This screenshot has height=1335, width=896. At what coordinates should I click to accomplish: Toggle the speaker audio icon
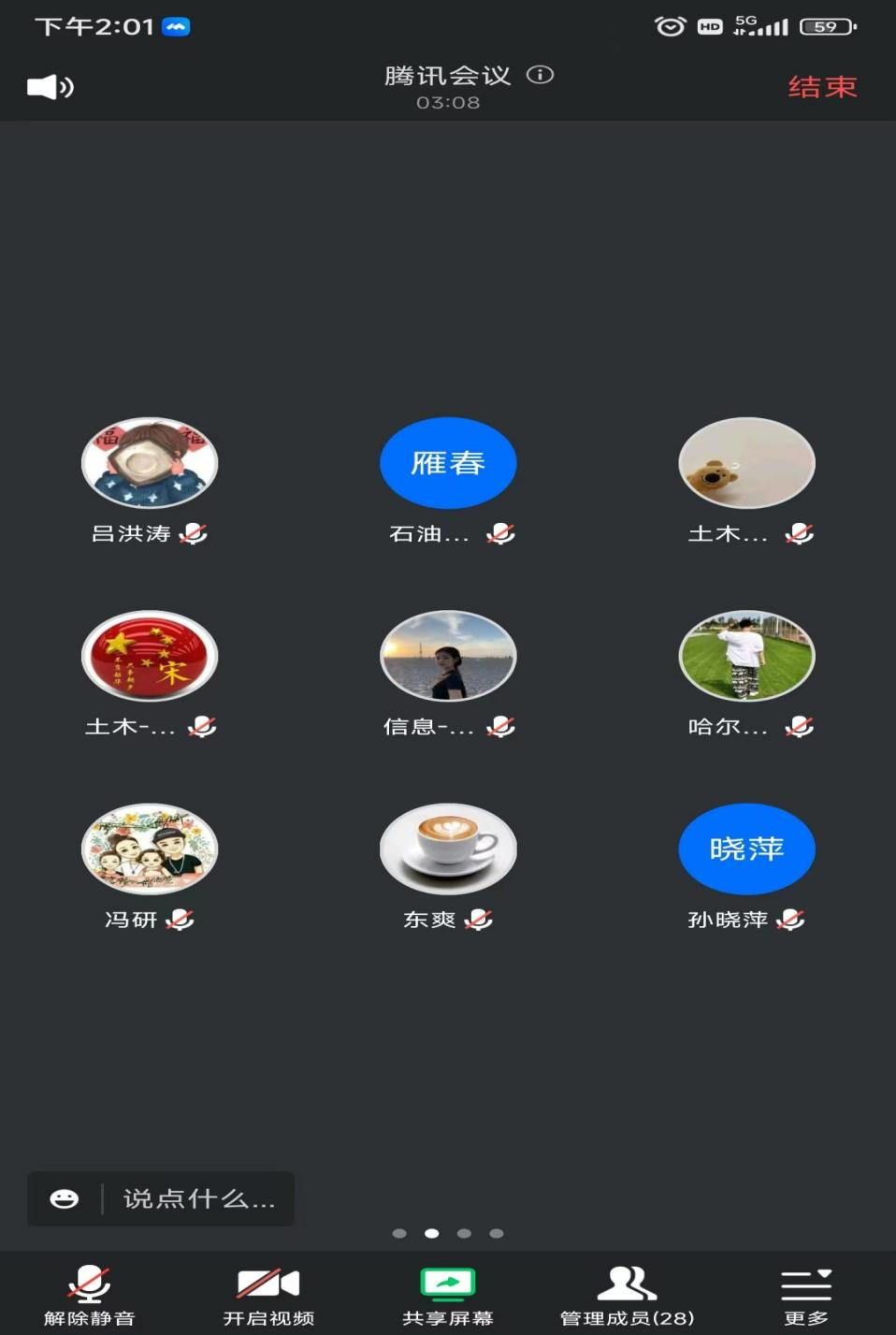(x=51, y=87)
